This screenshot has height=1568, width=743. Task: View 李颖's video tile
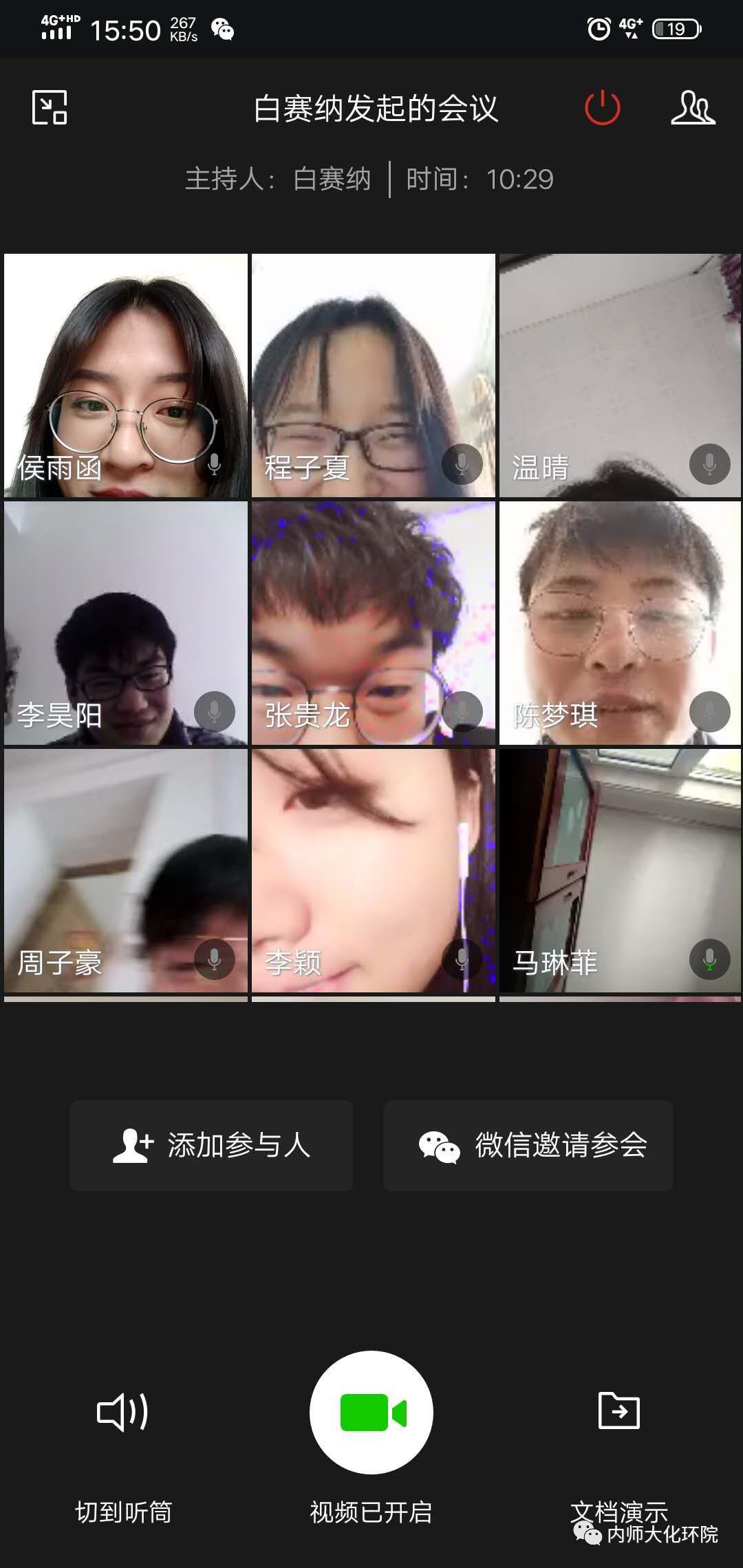(x=374, y=871)
